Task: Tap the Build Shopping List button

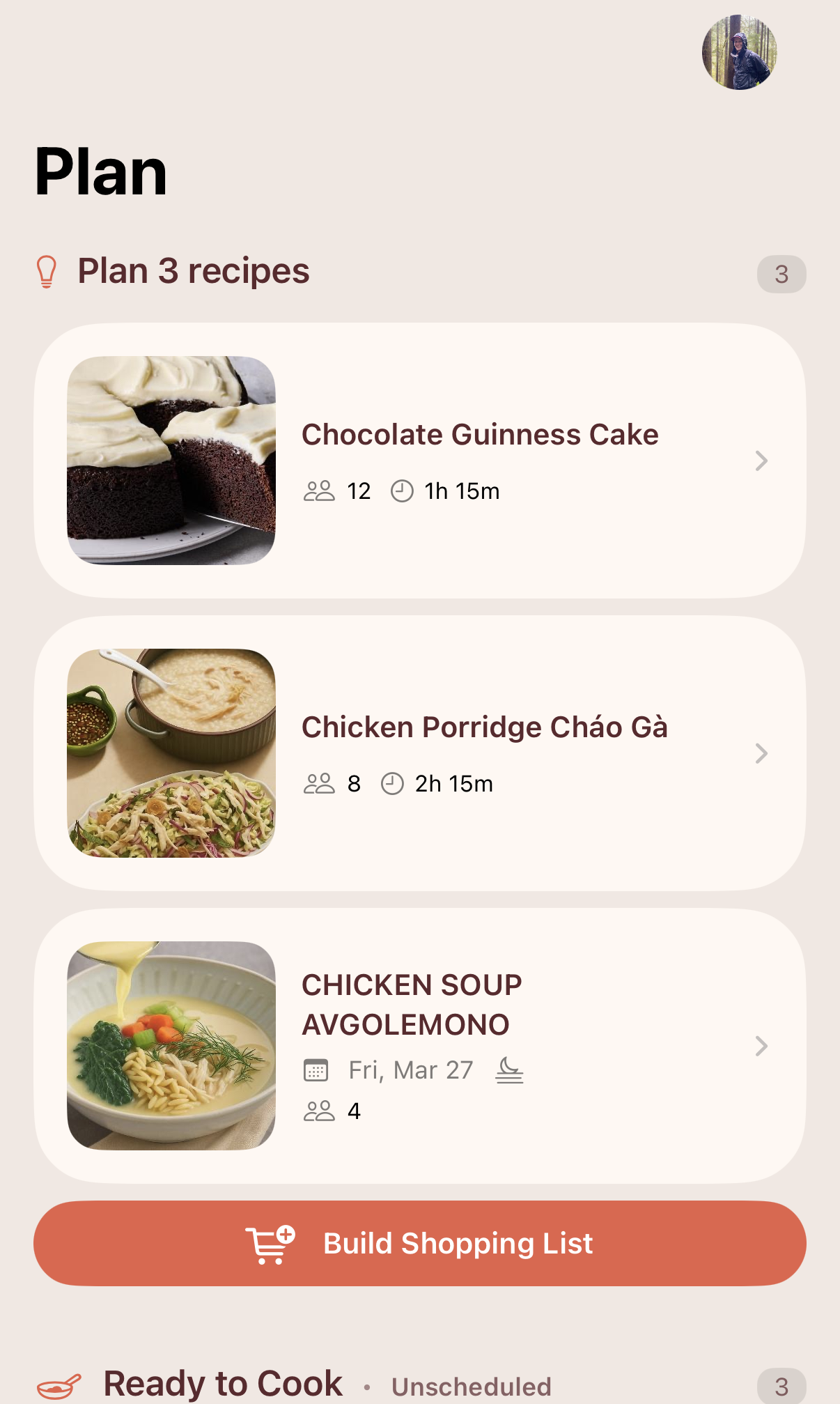Action: (420, 1242)
